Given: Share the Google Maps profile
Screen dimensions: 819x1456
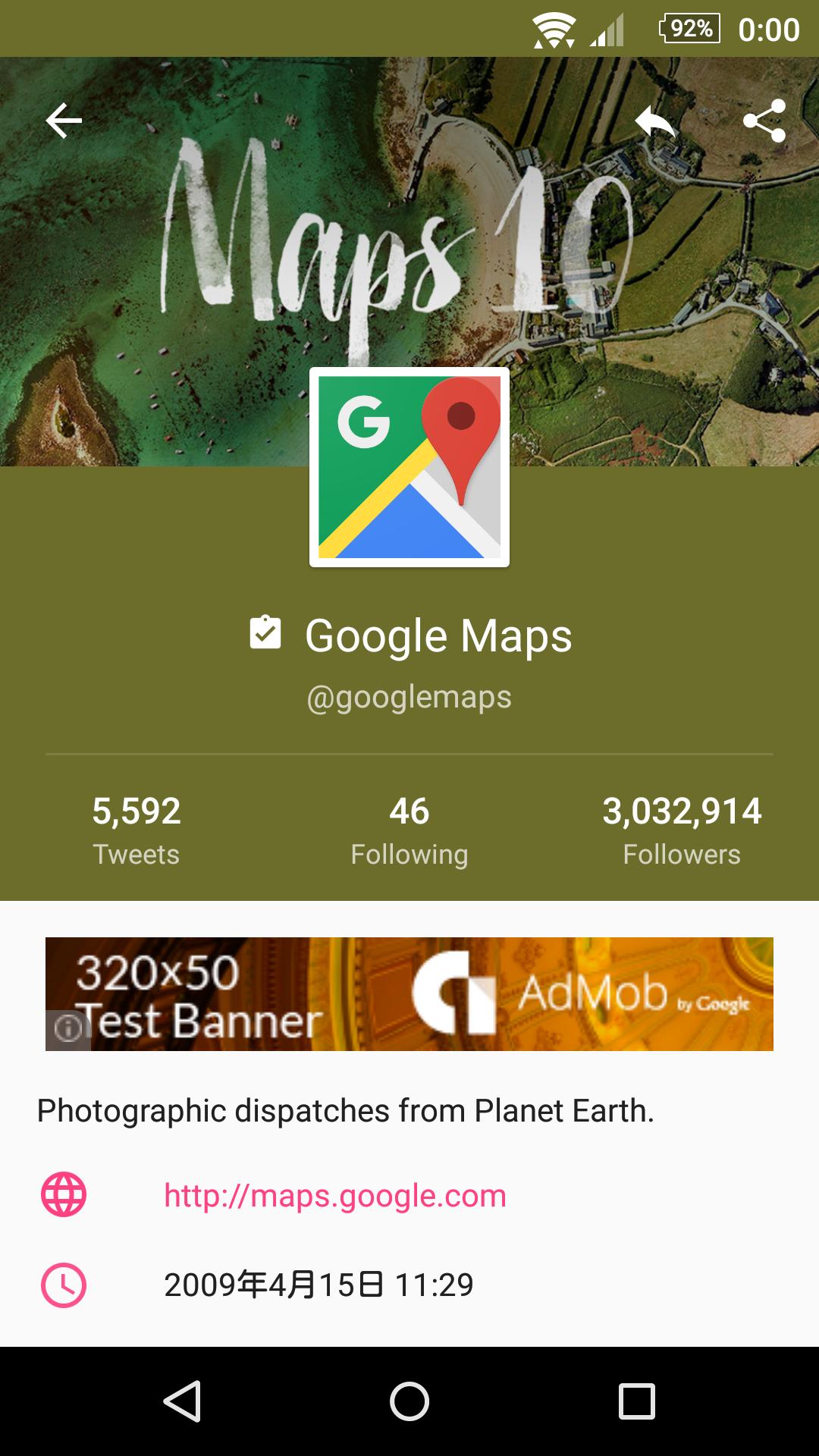Looking at the screenshot, I should (x=764, y=121).
